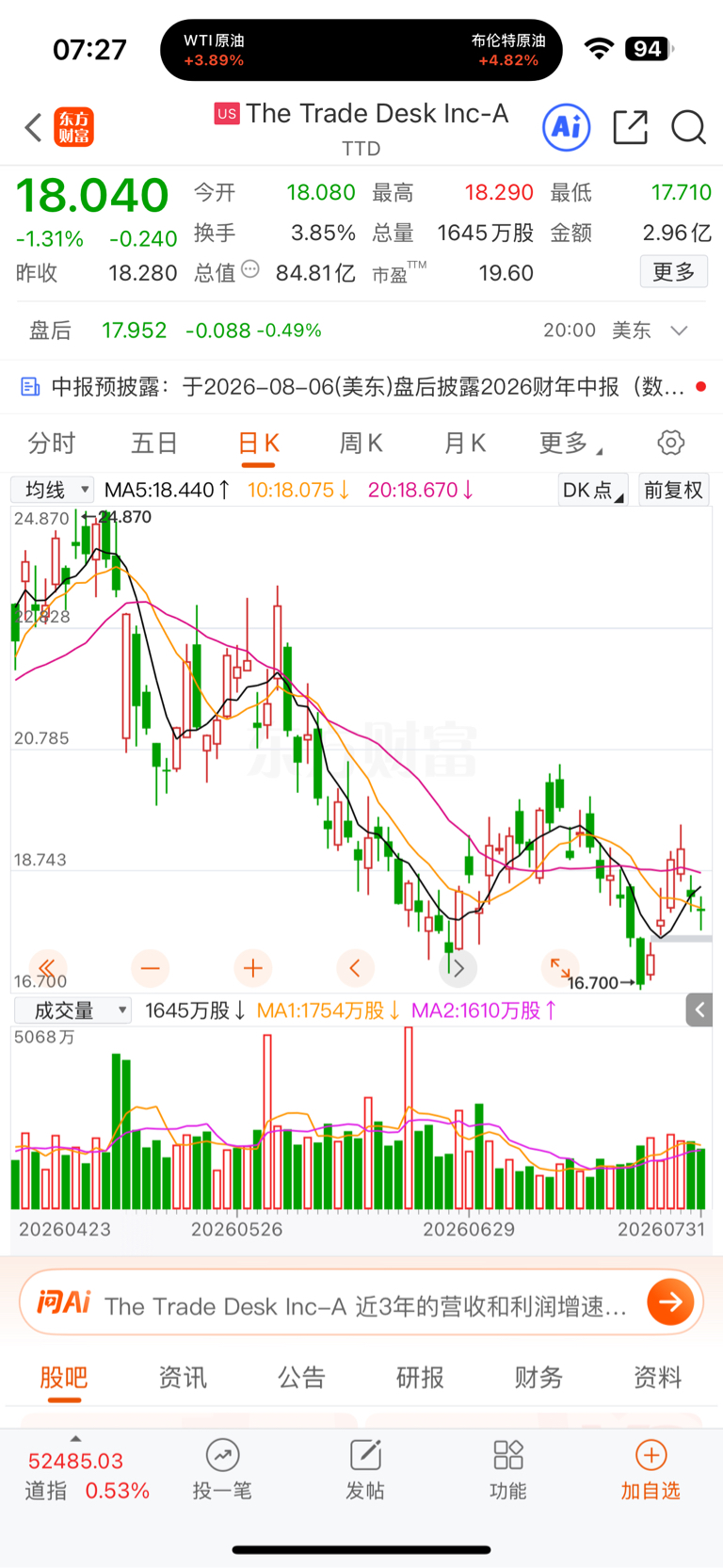Zoom in the chart with plus

point(252,967)
